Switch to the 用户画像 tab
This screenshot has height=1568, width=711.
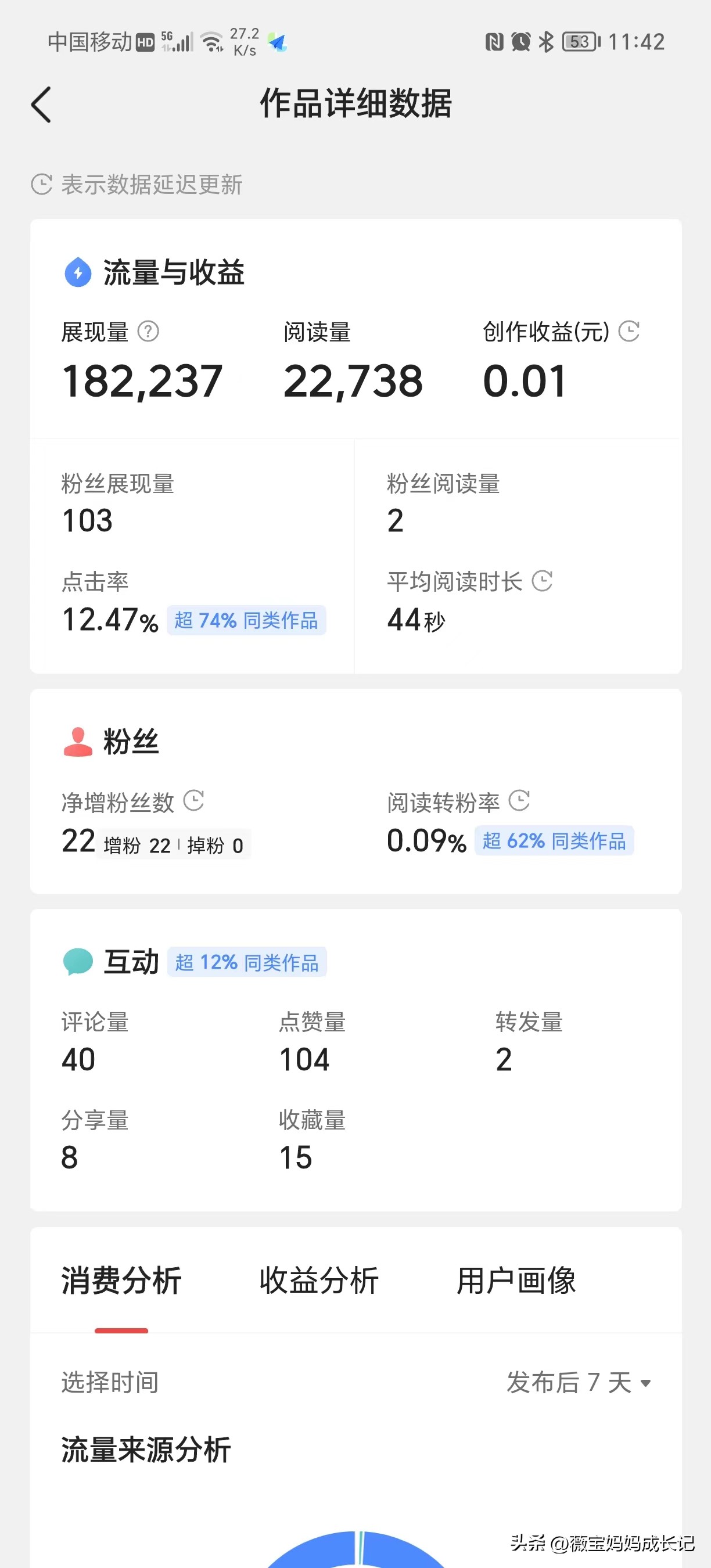click(516, 1280)
